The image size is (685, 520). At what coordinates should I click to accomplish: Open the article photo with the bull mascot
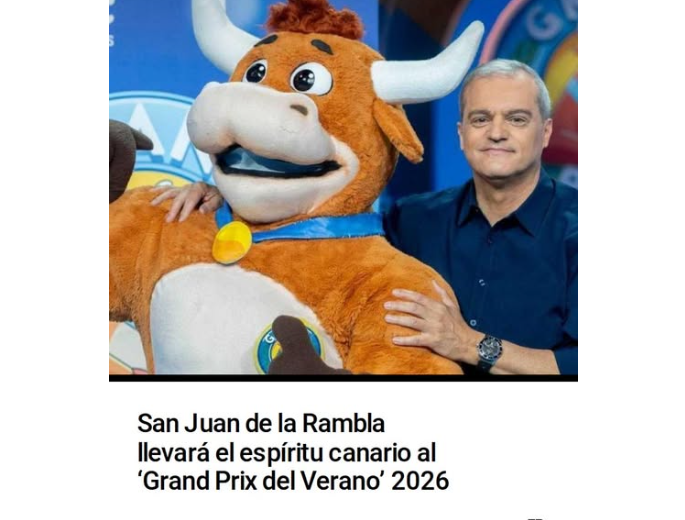(x=343, y=188)
